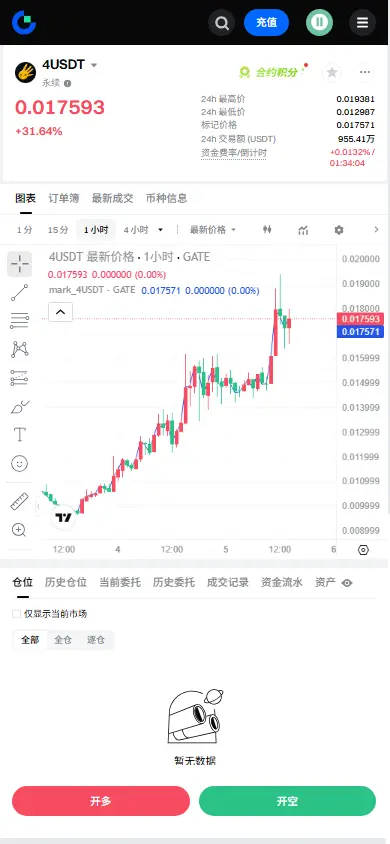Open the 最新价格 price type dropdown
The image size is (390, 844).
coord(213,230)
